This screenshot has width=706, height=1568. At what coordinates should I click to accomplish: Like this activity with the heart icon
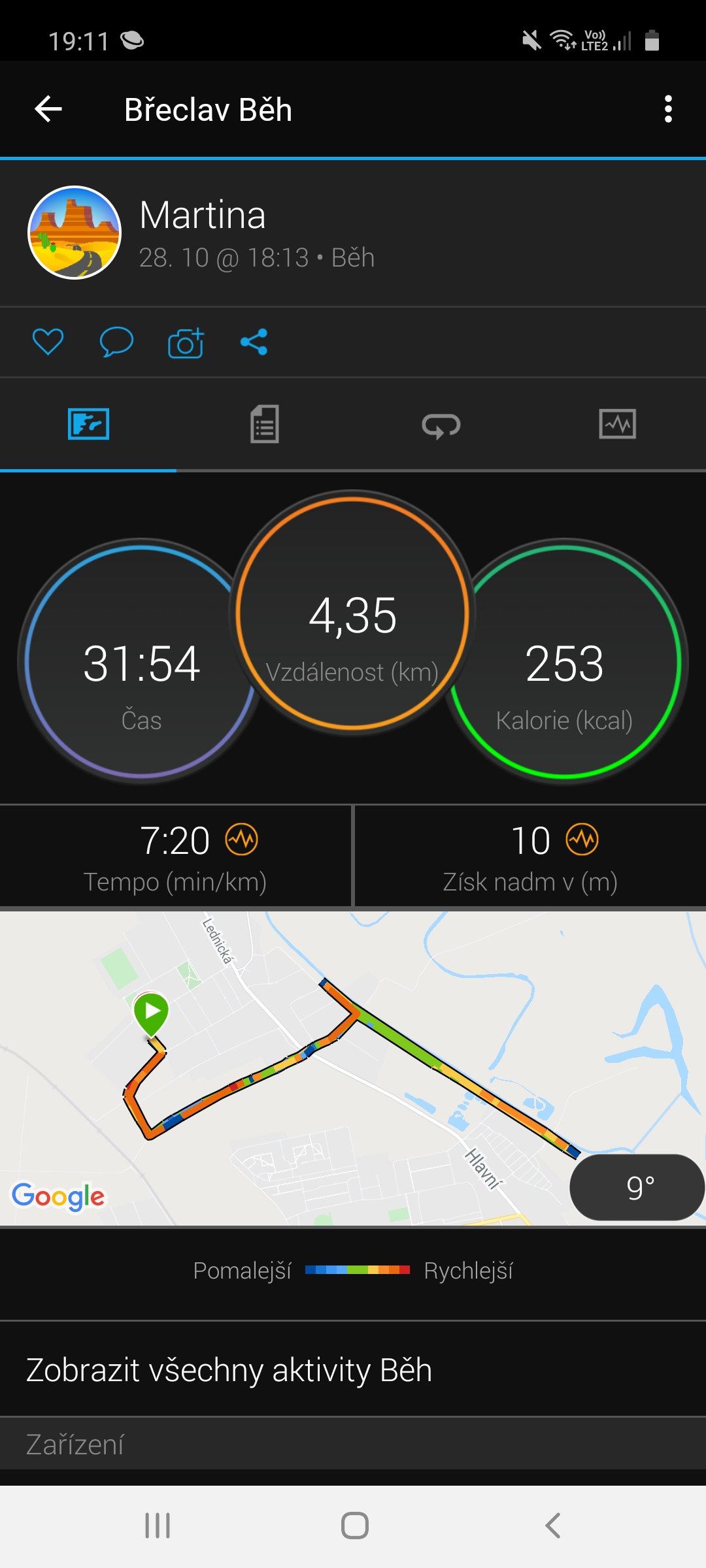click(x=48, y=342)
